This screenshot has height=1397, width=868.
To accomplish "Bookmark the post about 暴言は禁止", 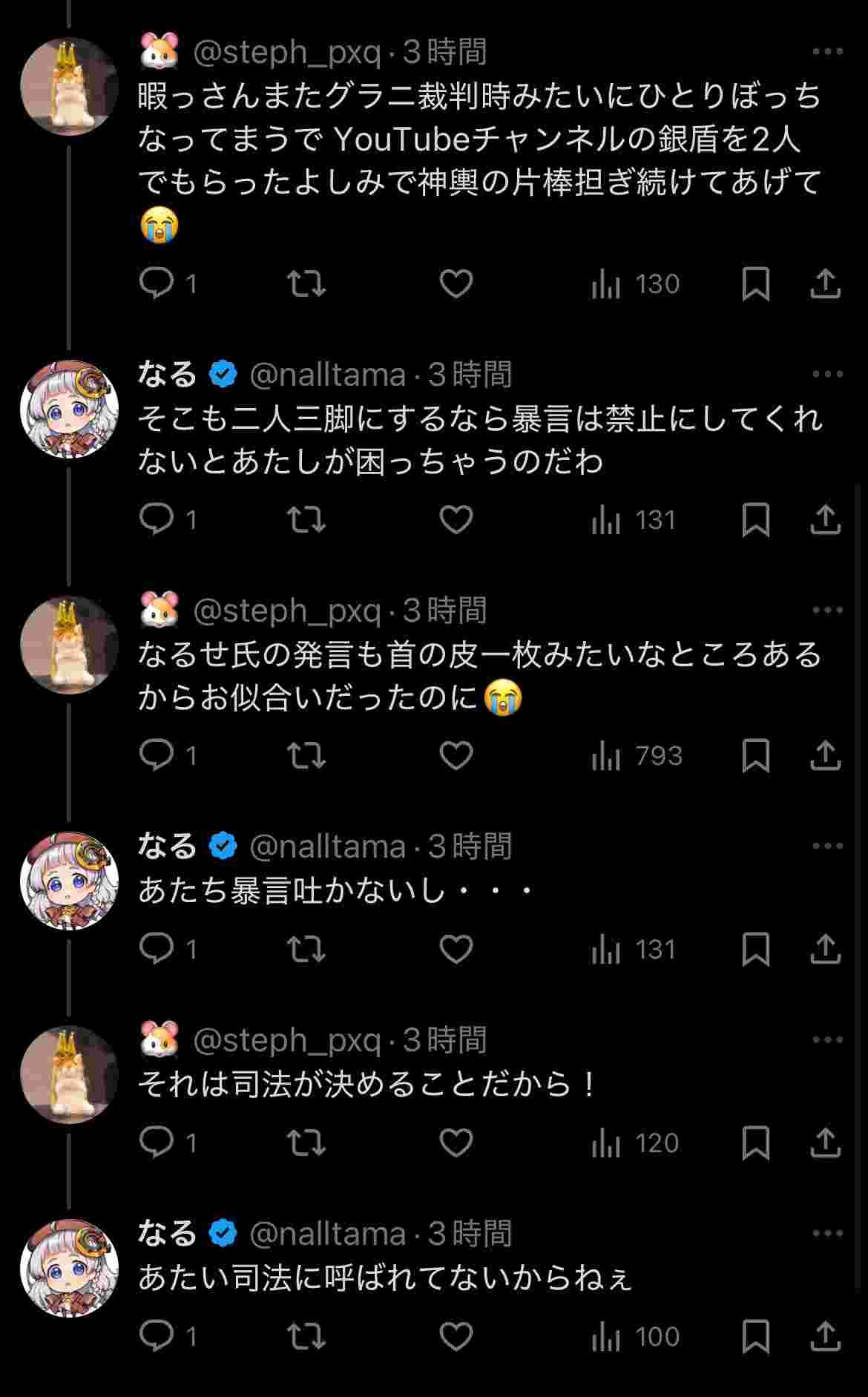I will (x=755, y=519).
